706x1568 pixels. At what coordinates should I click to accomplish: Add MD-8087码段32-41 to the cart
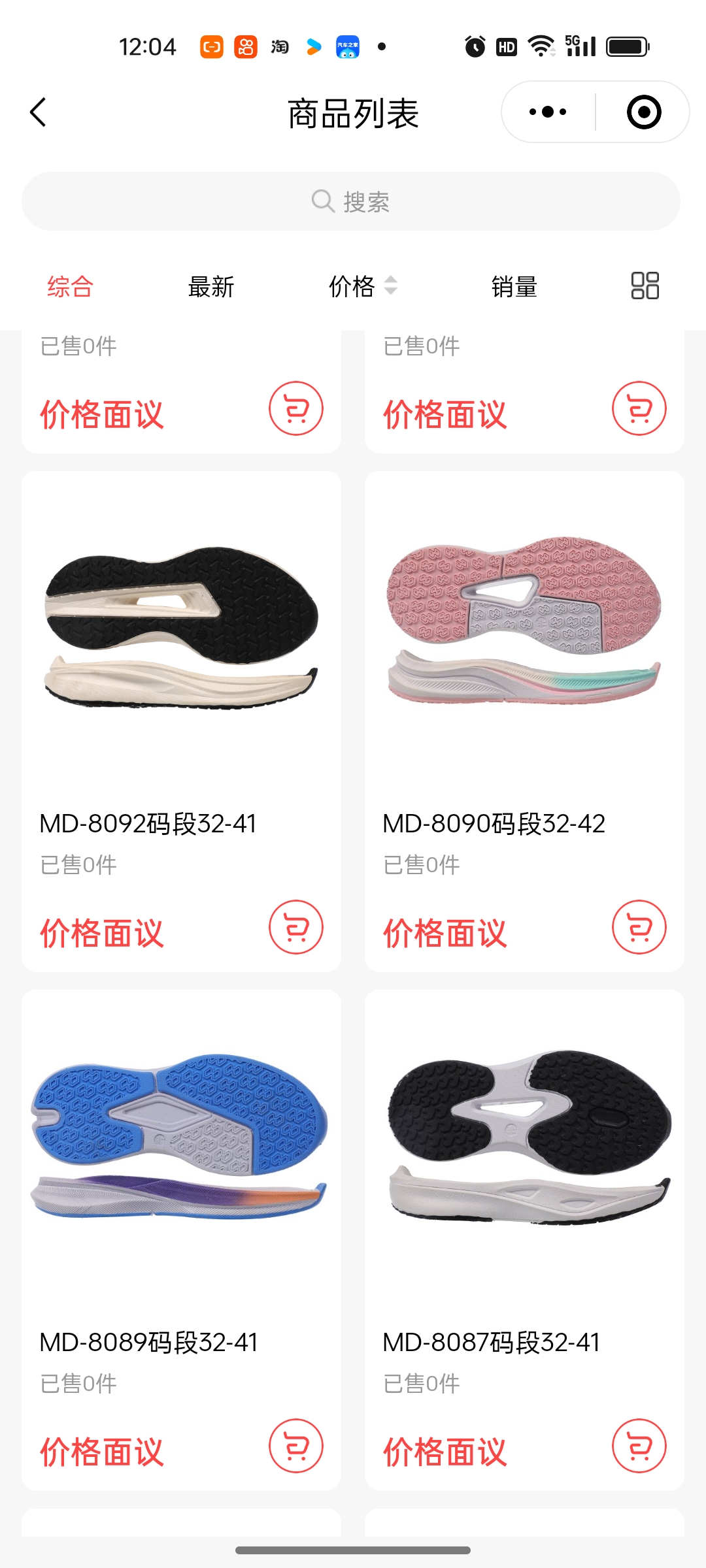click(x=639, y=1446)
